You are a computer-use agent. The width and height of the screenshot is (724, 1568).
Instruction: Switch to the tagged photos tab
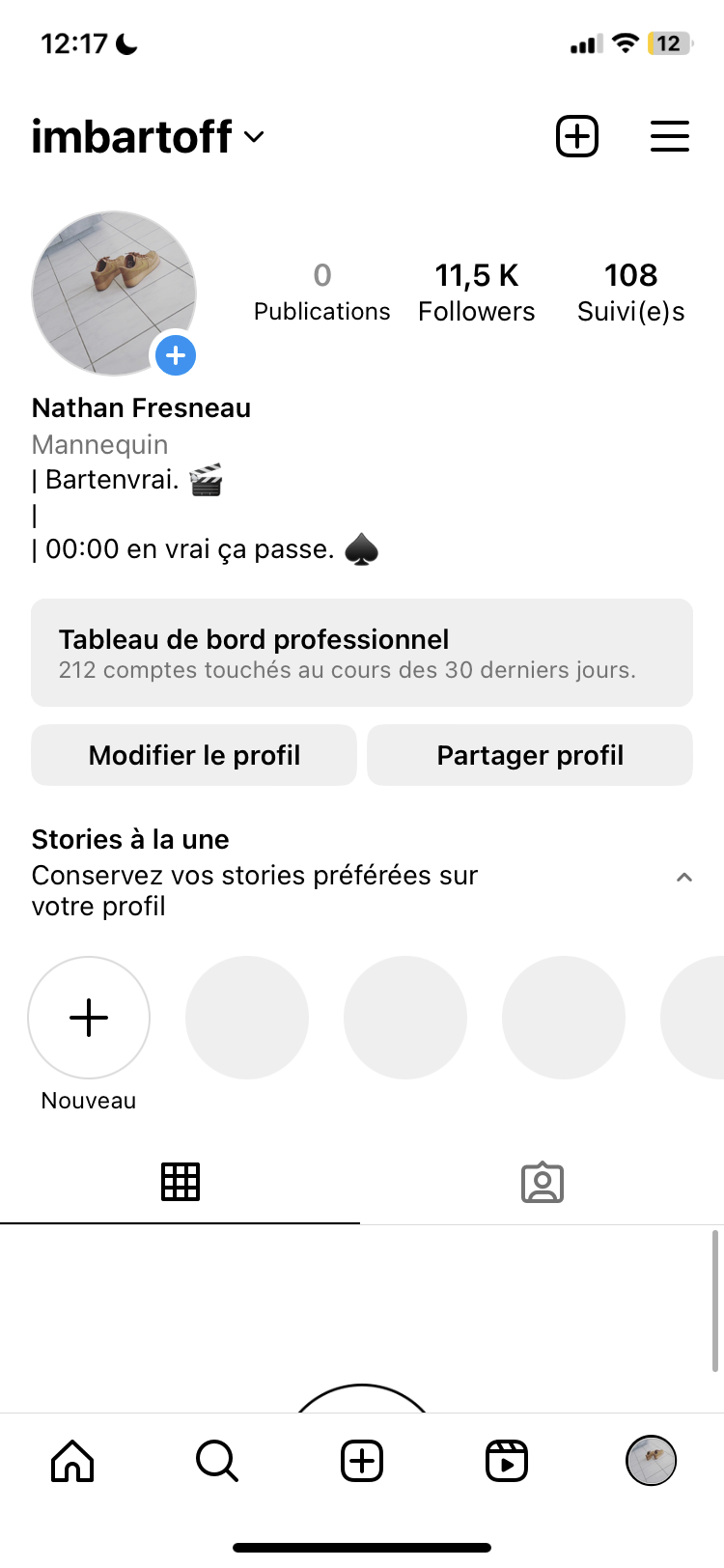tap(543, 1182)
